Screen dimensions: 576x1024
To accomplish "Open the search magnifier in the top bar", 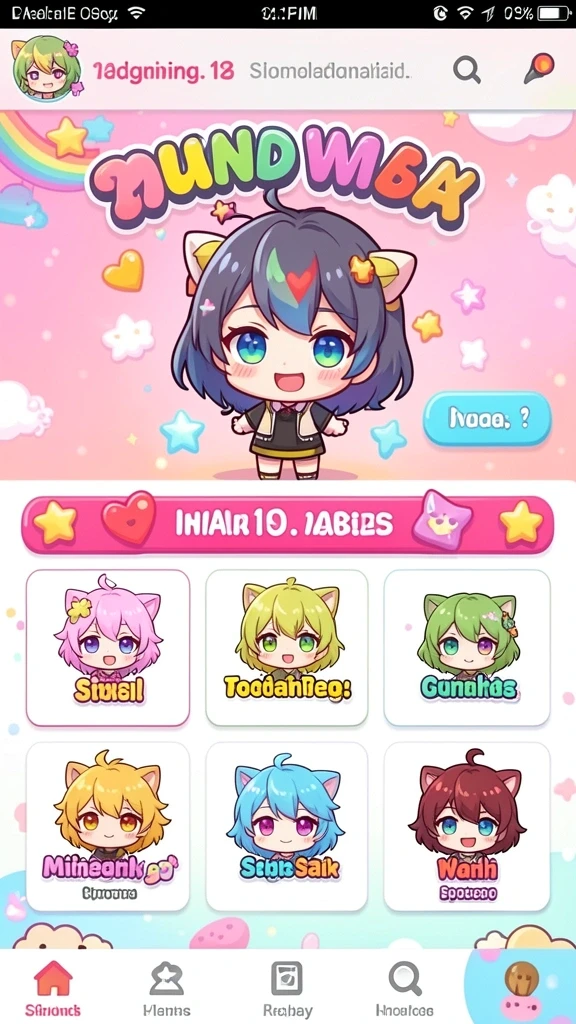I will [466, 69].
